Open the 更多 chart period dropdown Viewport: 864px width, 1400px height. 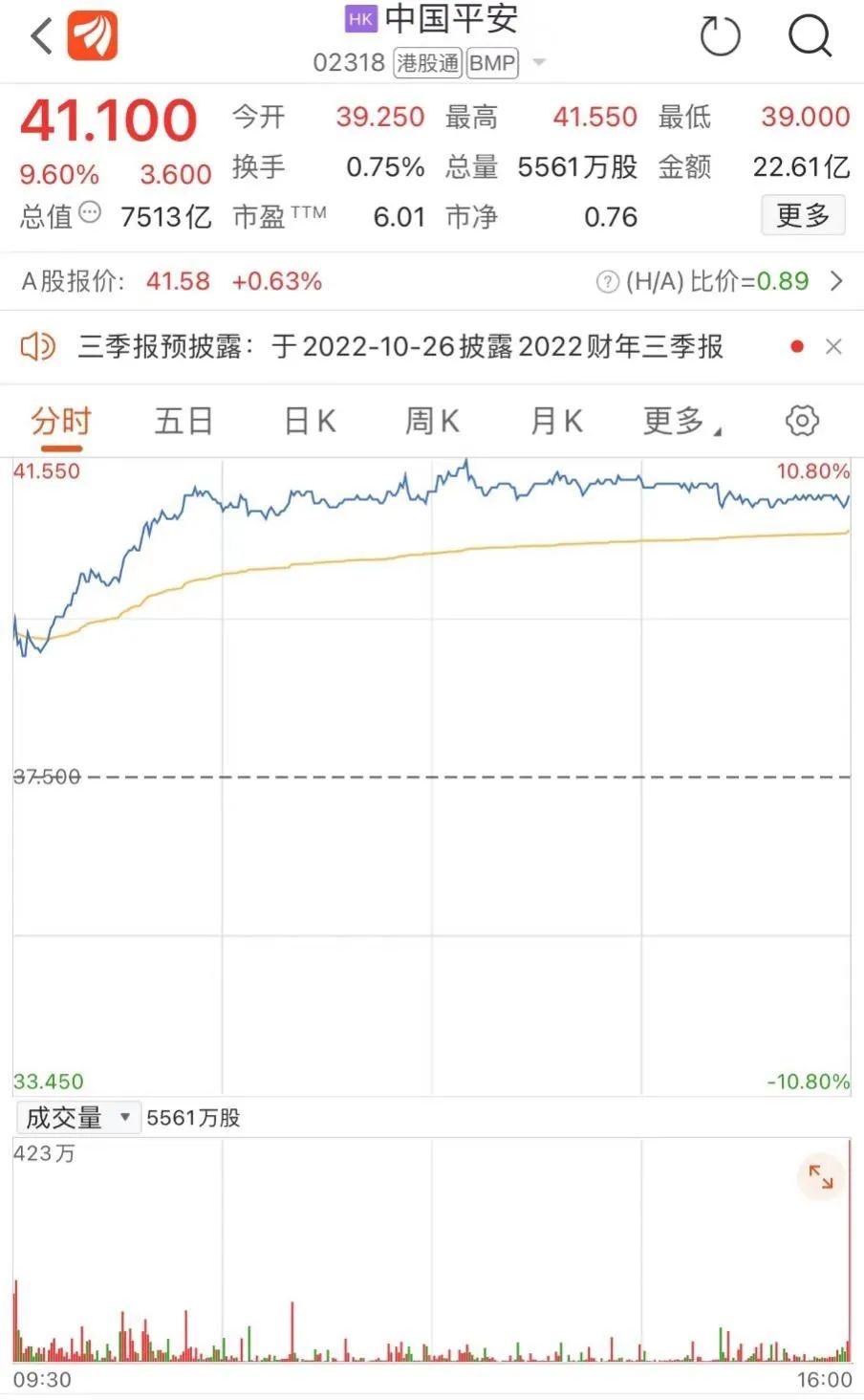[681, 421]
